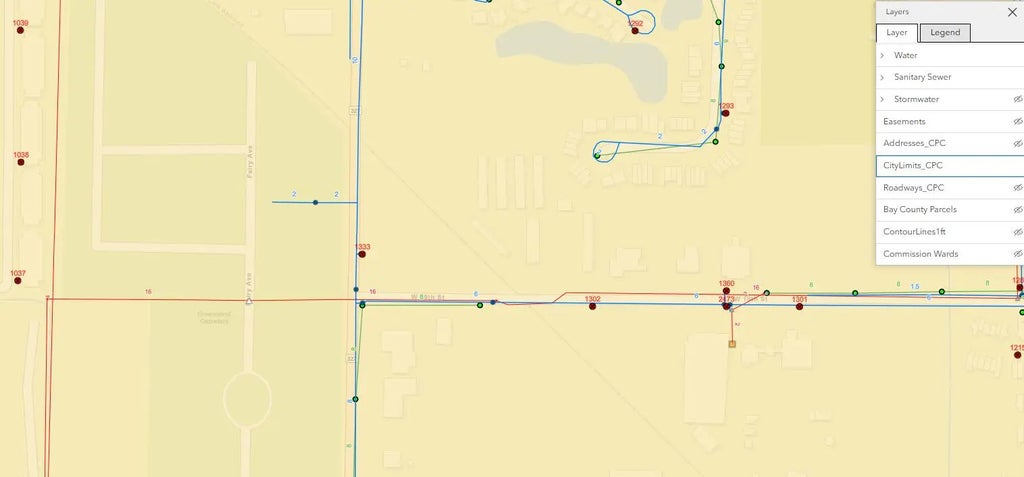Image resolution: width=1024 pixels, height=477 pixels.
Task: Toggle visibility of the Easements layer
Action: (x=1017, y=121)
